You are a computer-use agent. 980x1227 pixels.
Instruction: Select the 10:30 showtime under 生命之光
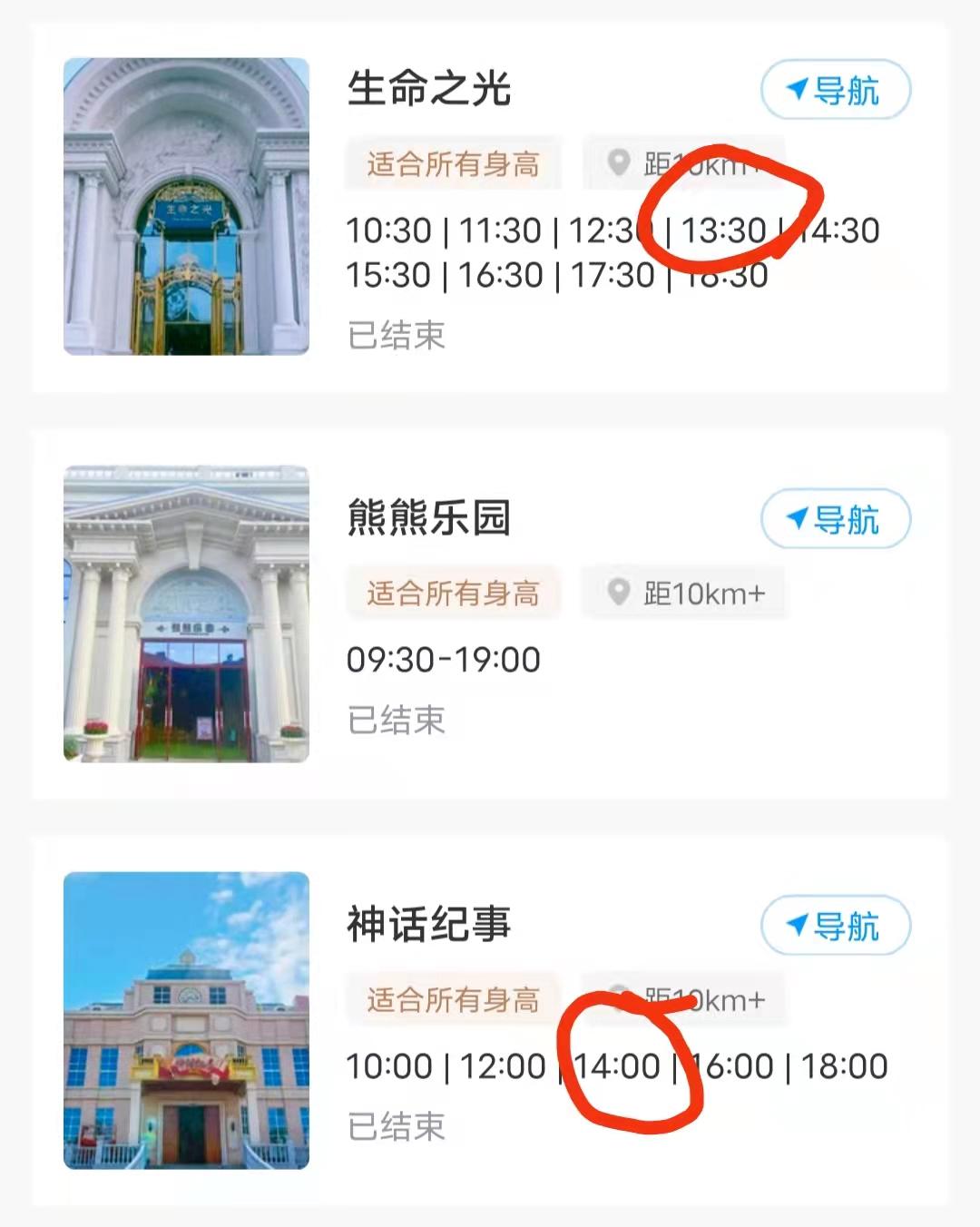coord(390,231)
